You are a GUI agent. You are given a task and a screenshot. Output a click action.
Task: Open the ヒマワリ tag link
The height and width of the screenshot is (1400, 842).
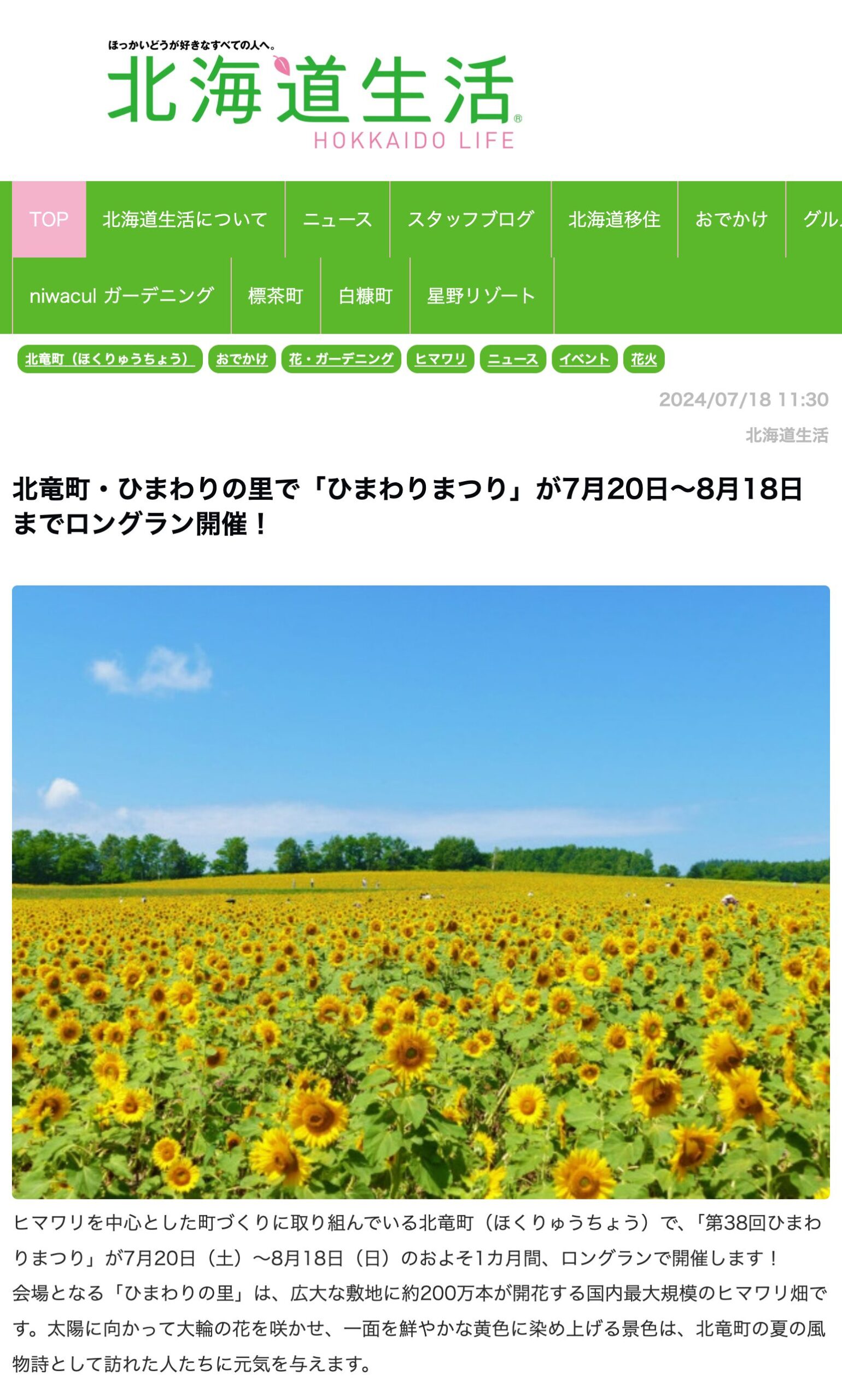440,358
